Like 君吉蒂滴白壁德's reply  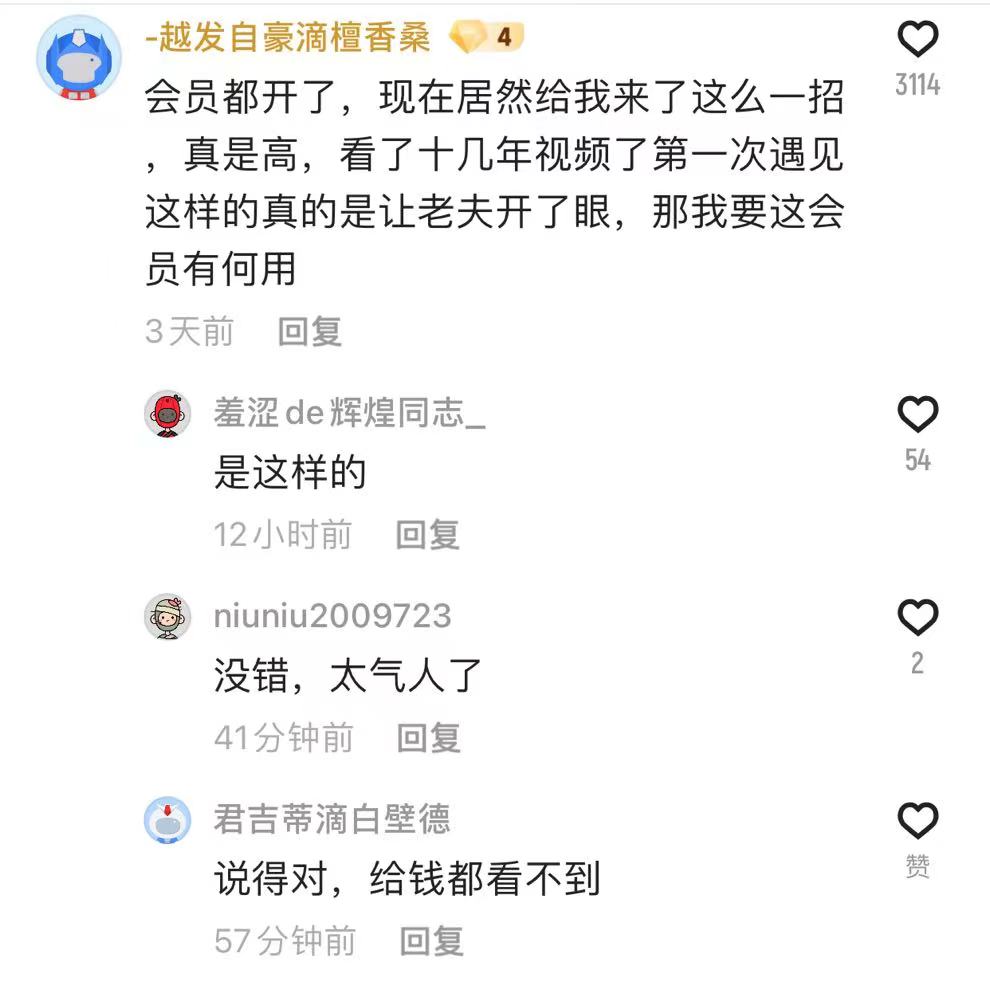click(x=917, y=822)
